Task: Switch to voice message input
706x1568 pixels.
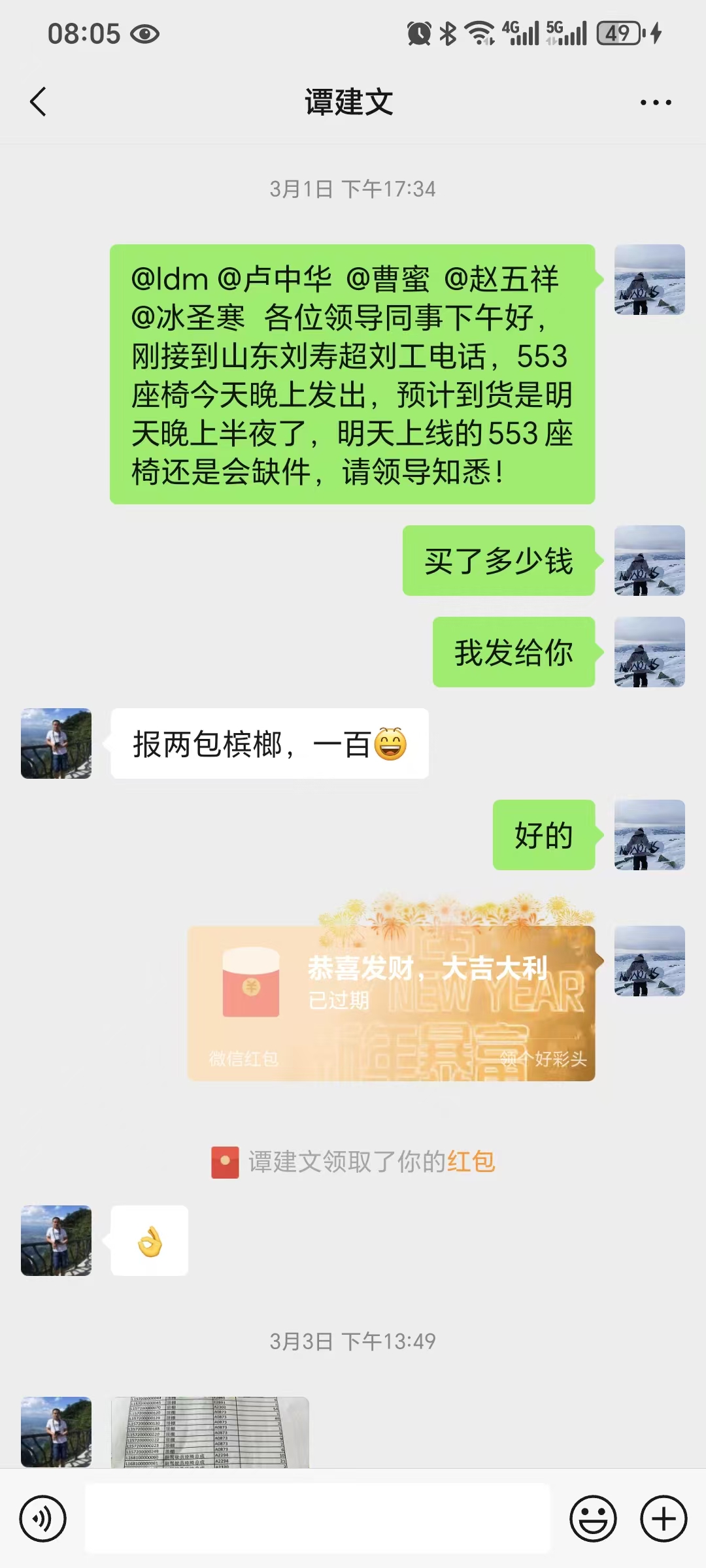Action: pyautogui.click(x=42, y=1518)
